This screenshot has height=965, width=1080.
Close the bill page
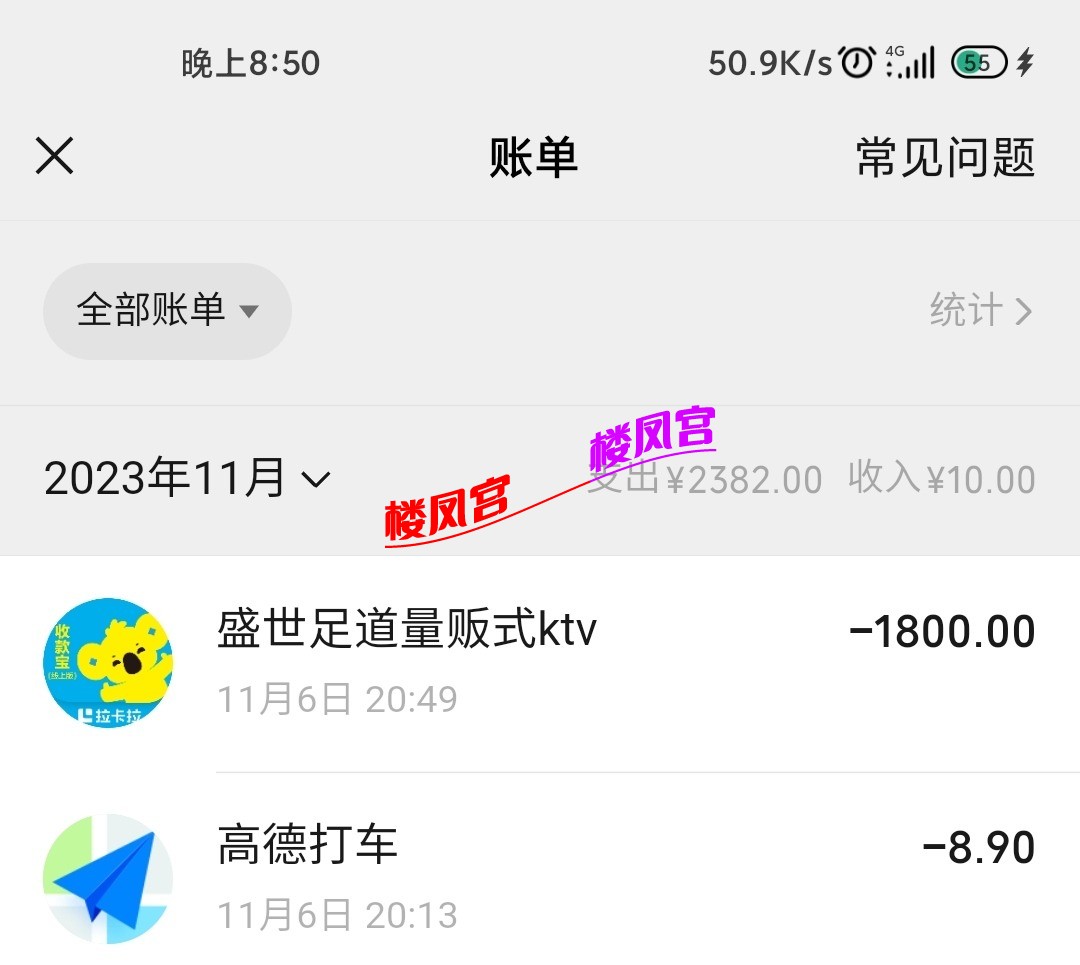coord(55,156)
